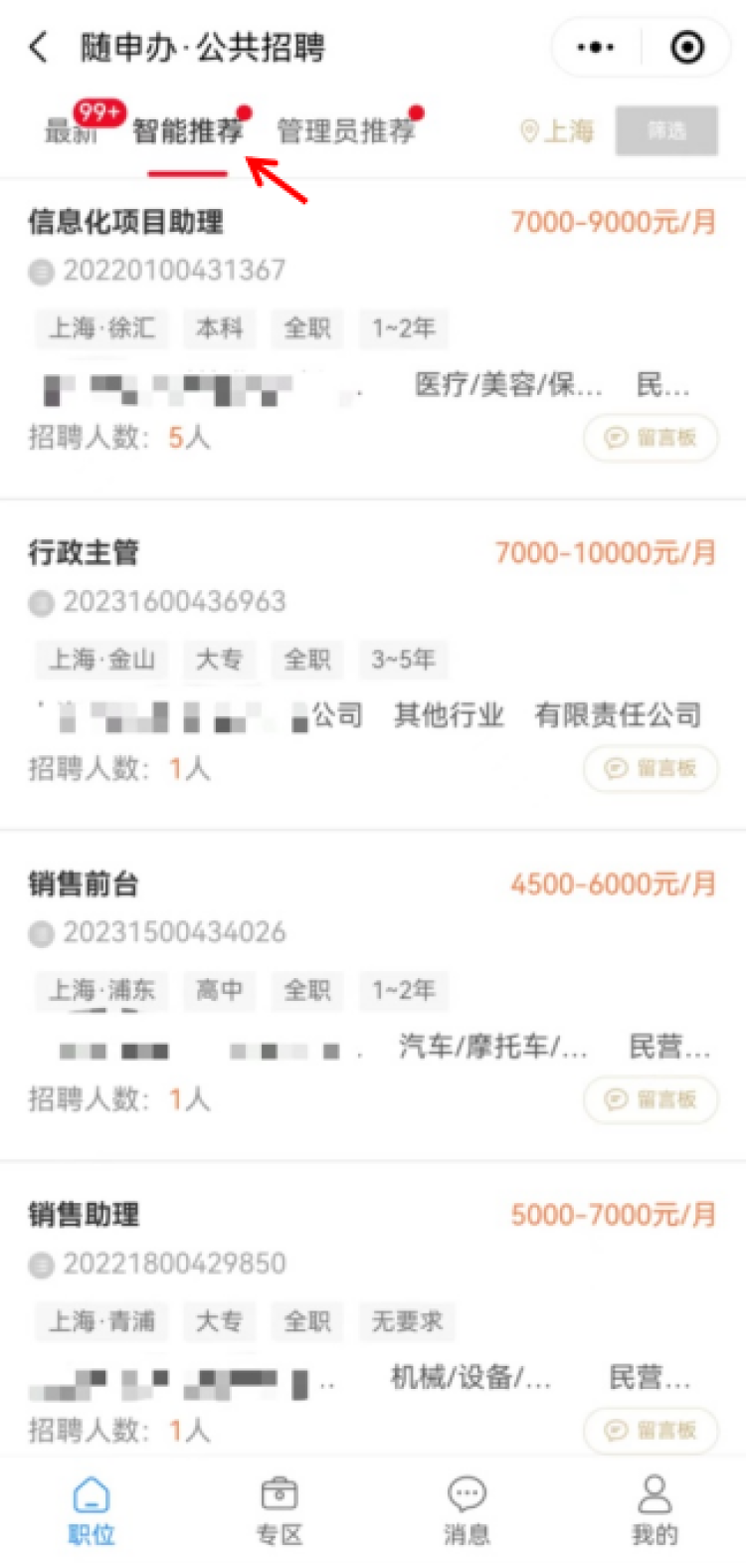Close the mini program via circle icon
746x1568 pixels.
point(687,47)
